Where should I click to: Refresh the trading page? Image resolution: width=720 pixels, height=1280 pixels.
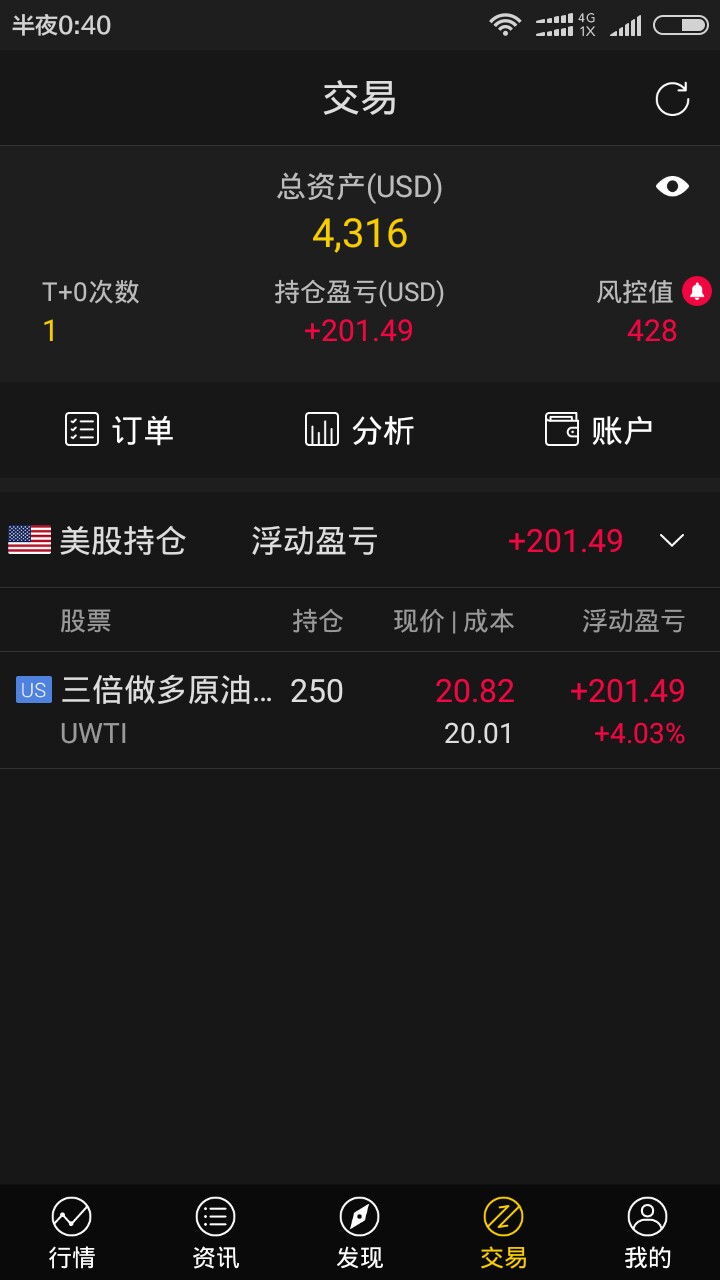(672, 99)
